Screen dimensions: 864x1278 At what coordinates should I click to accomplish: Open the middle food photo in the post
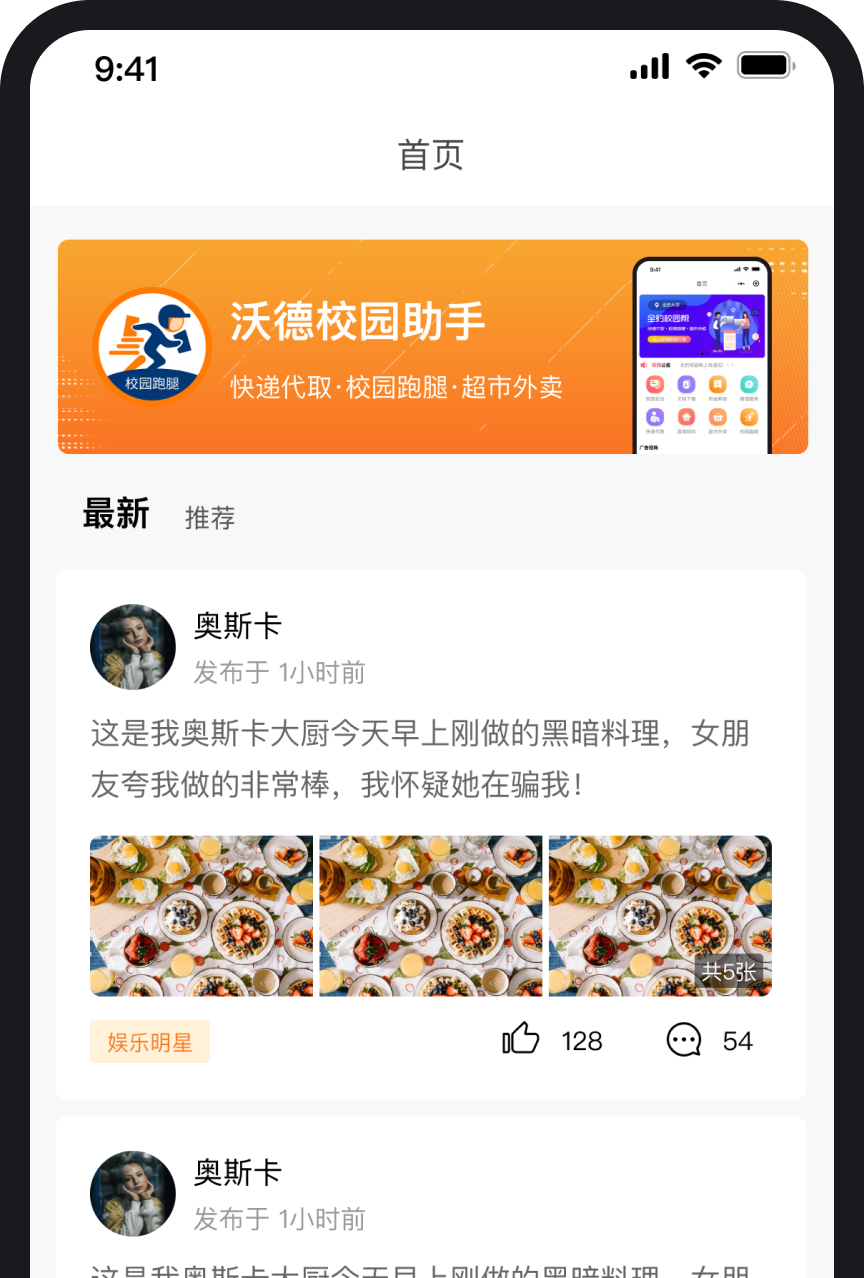(431, 916)
